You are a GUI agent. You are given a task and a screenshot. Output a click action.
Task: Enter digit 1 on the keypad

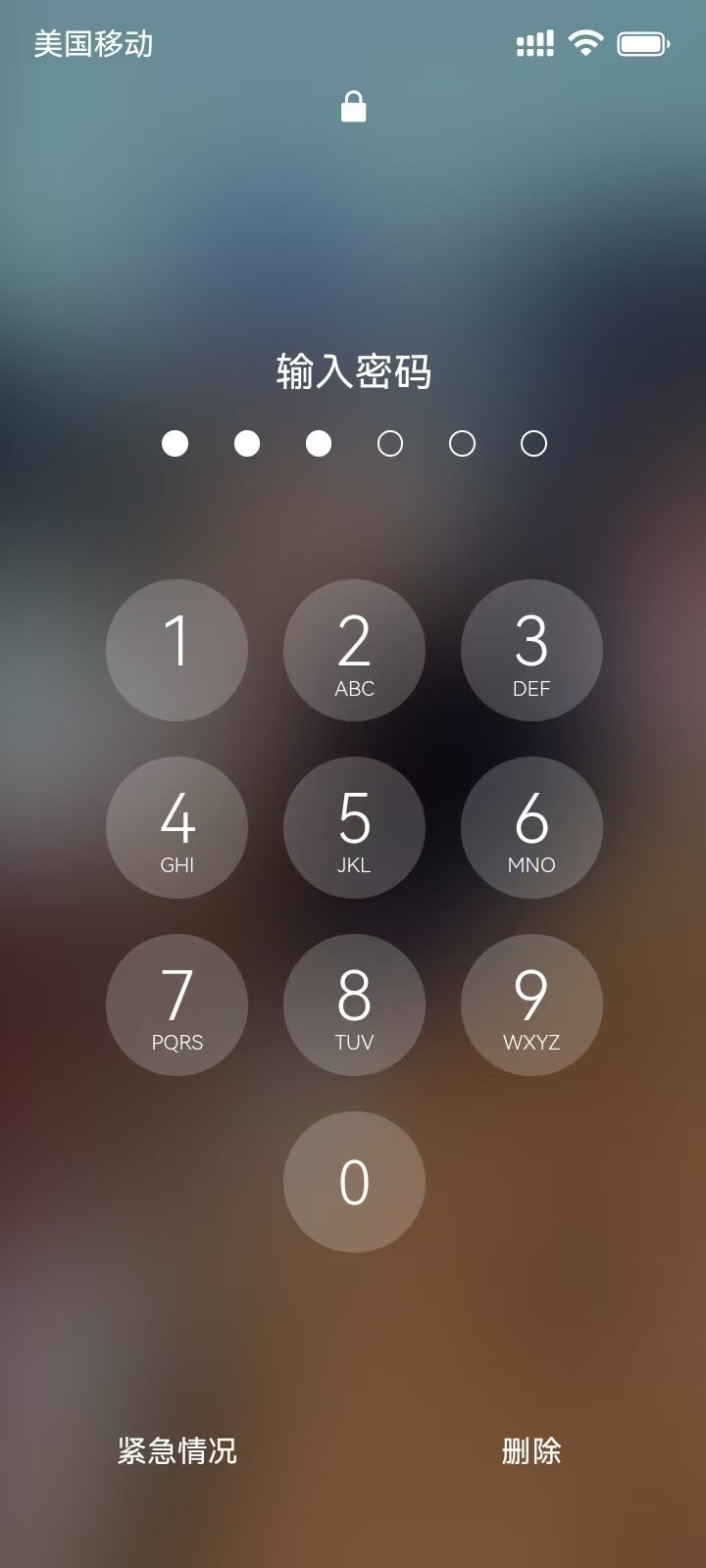[176, 650]
